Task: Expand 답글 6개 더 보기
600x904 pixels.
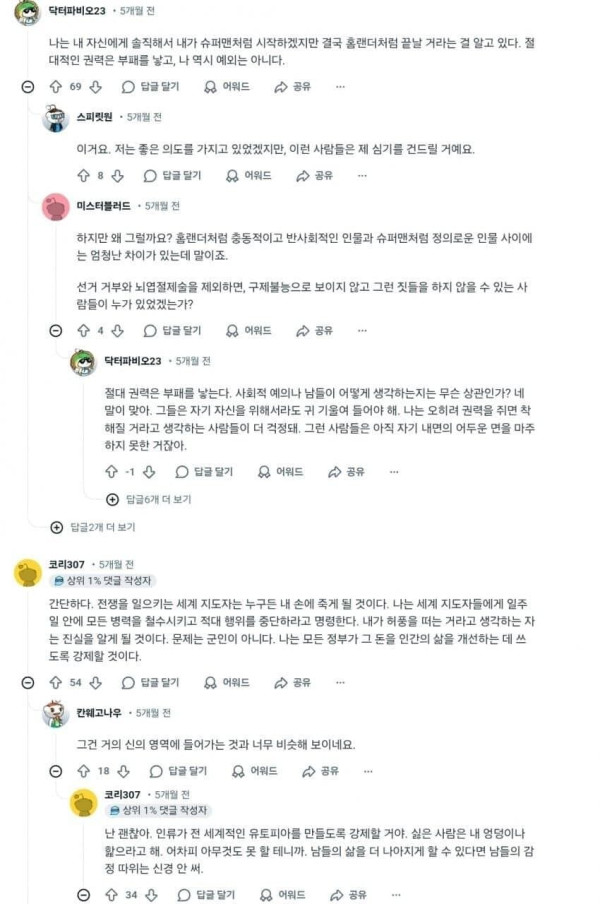Action: (x=150, y=499)
